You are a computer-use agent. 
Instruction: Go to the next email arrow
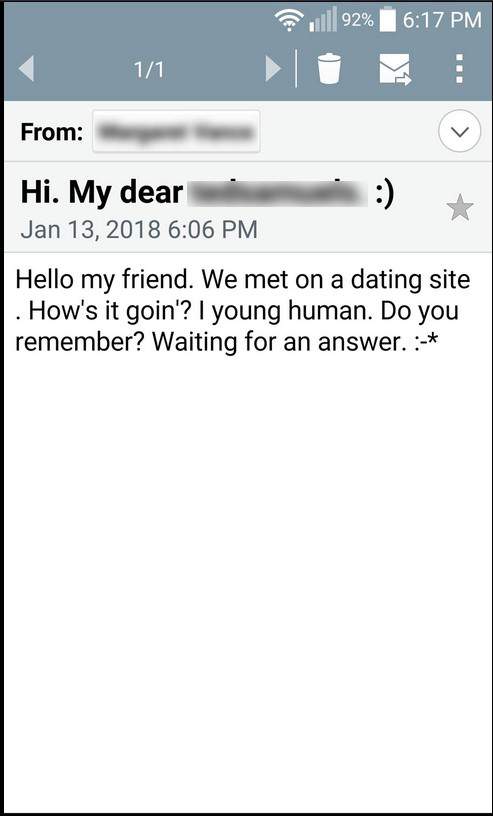coord(273,68)
